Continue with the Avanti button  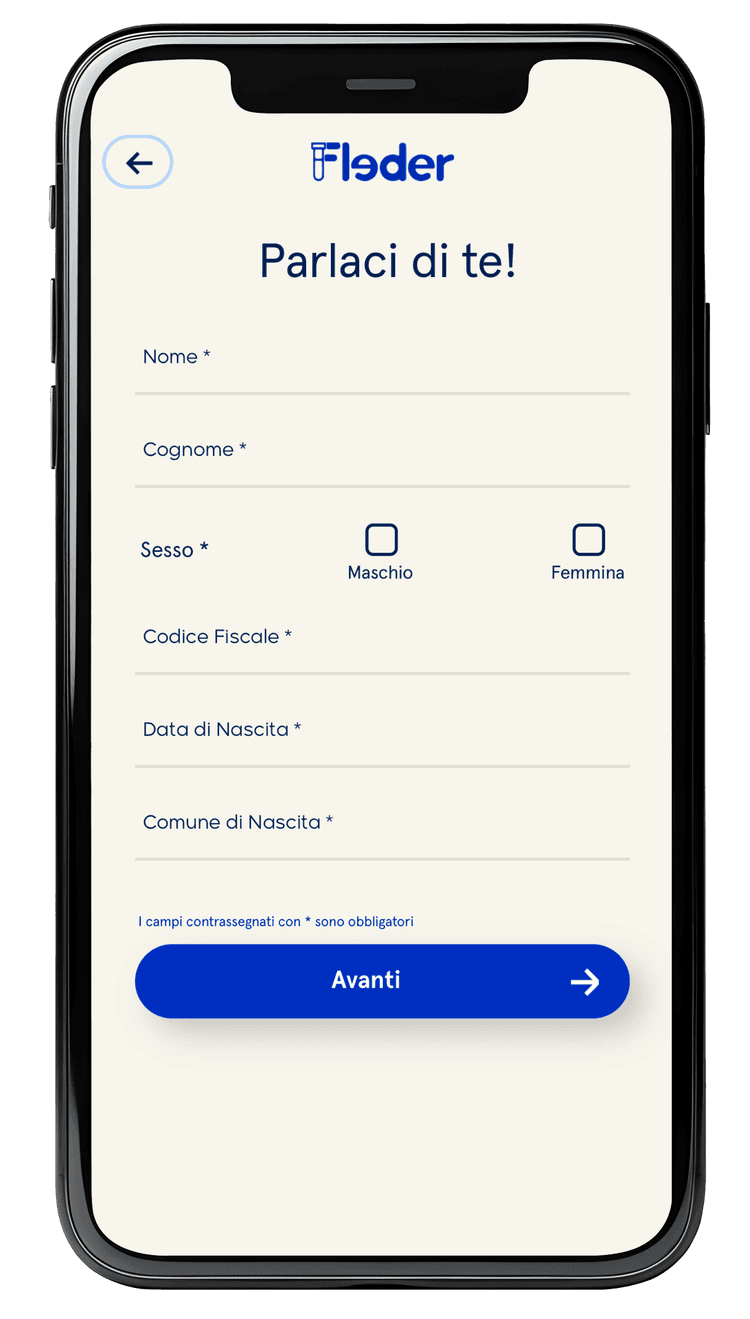tap(382, 981)
